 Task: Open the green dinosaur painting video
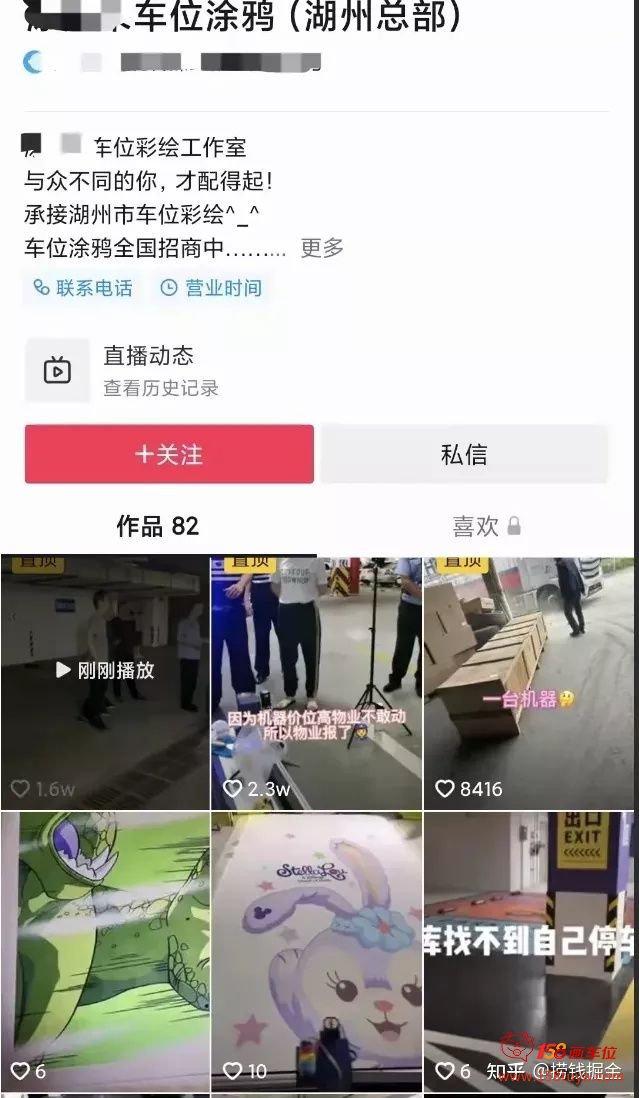pyautogui.click(x=105, y=951)
